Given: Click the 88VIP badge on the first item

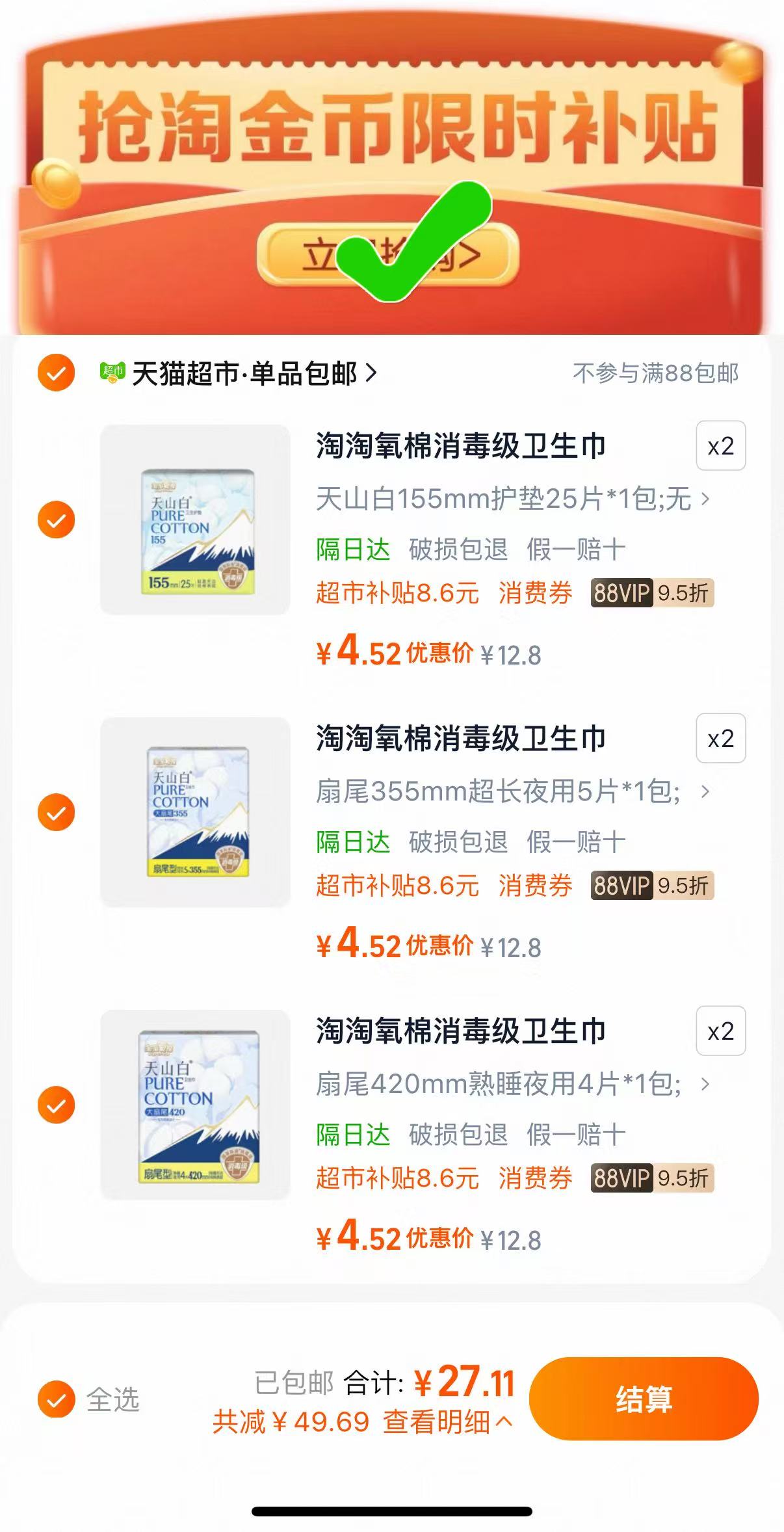Looking at the screenshot, I should click(621, 593).
